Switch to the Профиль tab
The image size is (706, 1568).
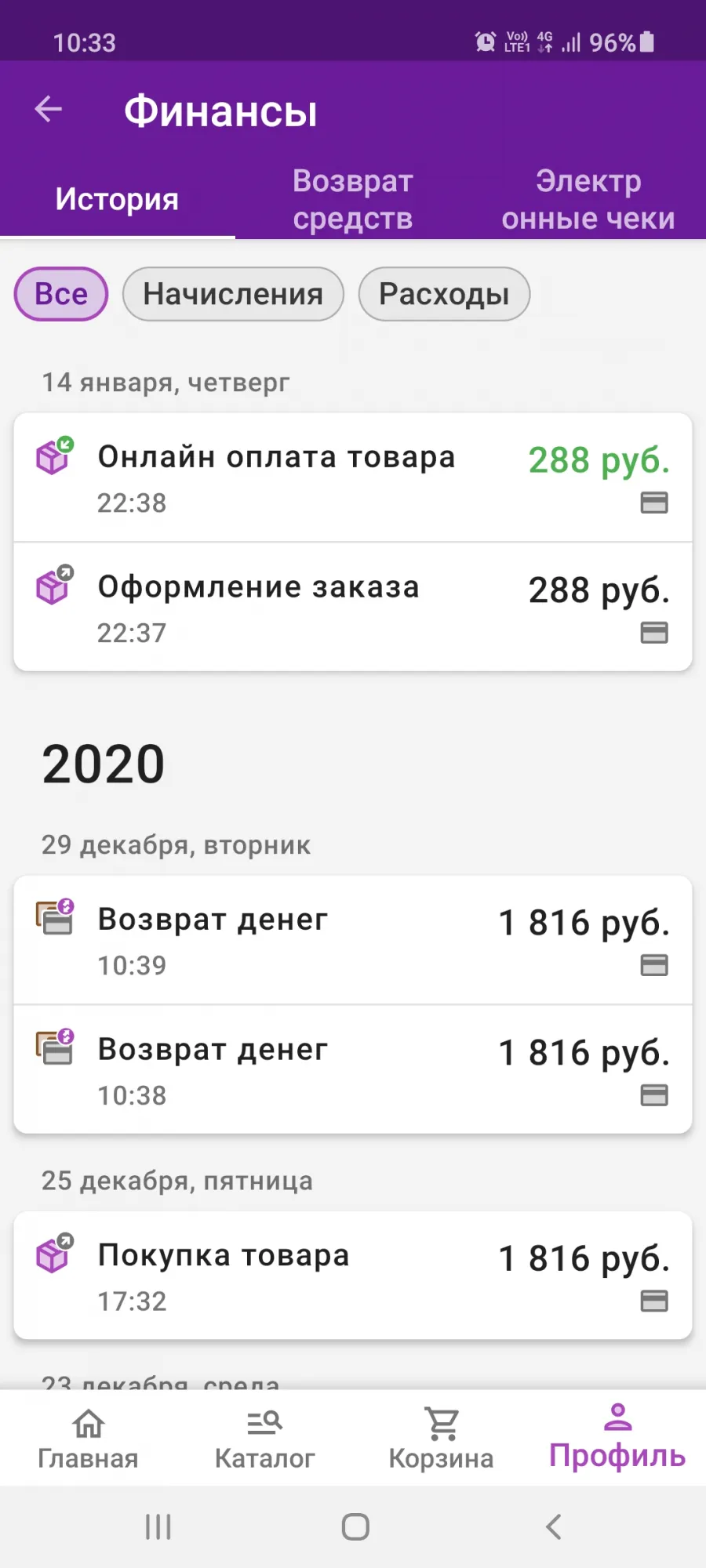click(617, 1437)
